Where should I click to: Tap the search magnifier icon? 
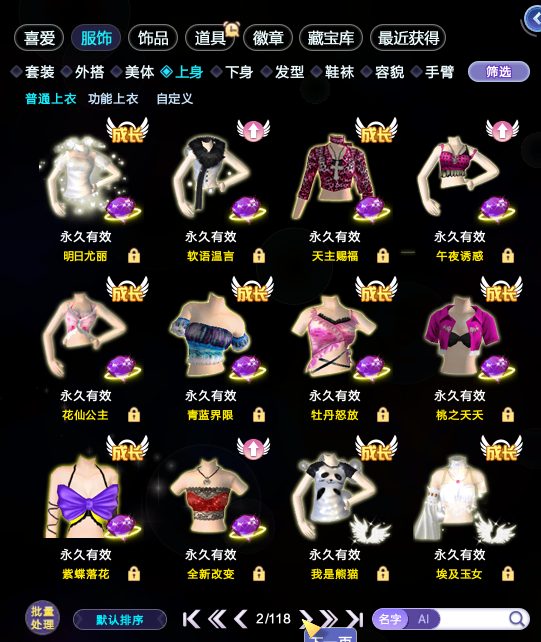click(x=517, y=619)
